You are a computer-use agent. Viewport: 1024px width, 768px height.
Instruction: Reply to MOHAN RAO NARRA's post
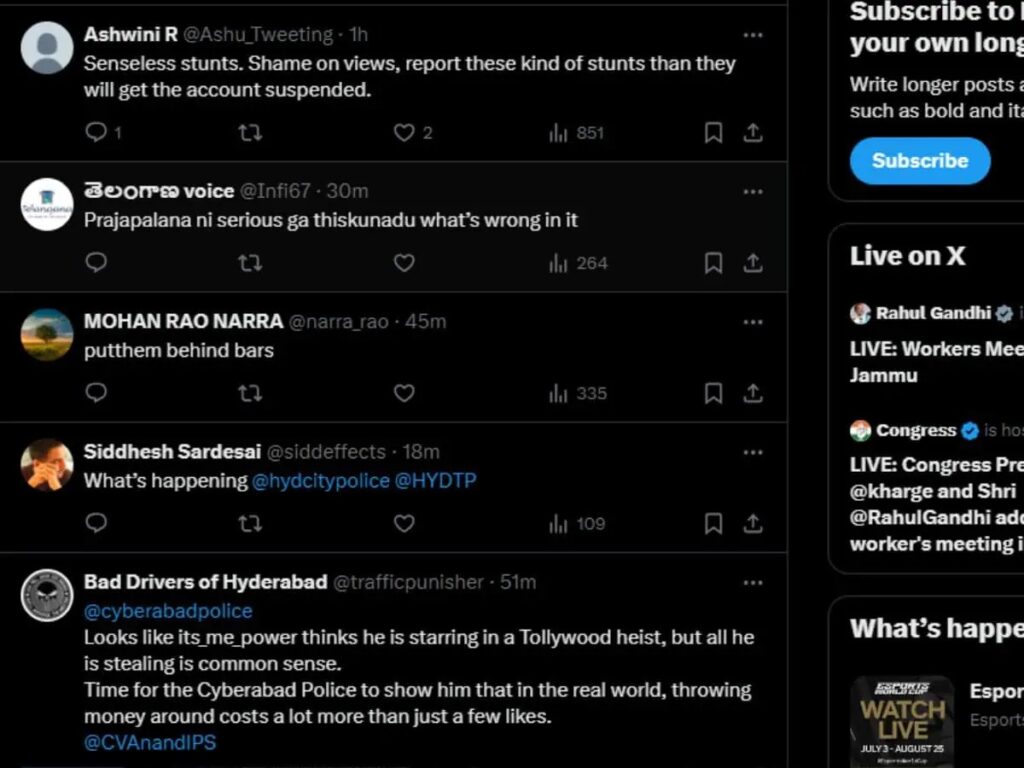[x=96, y=393]
